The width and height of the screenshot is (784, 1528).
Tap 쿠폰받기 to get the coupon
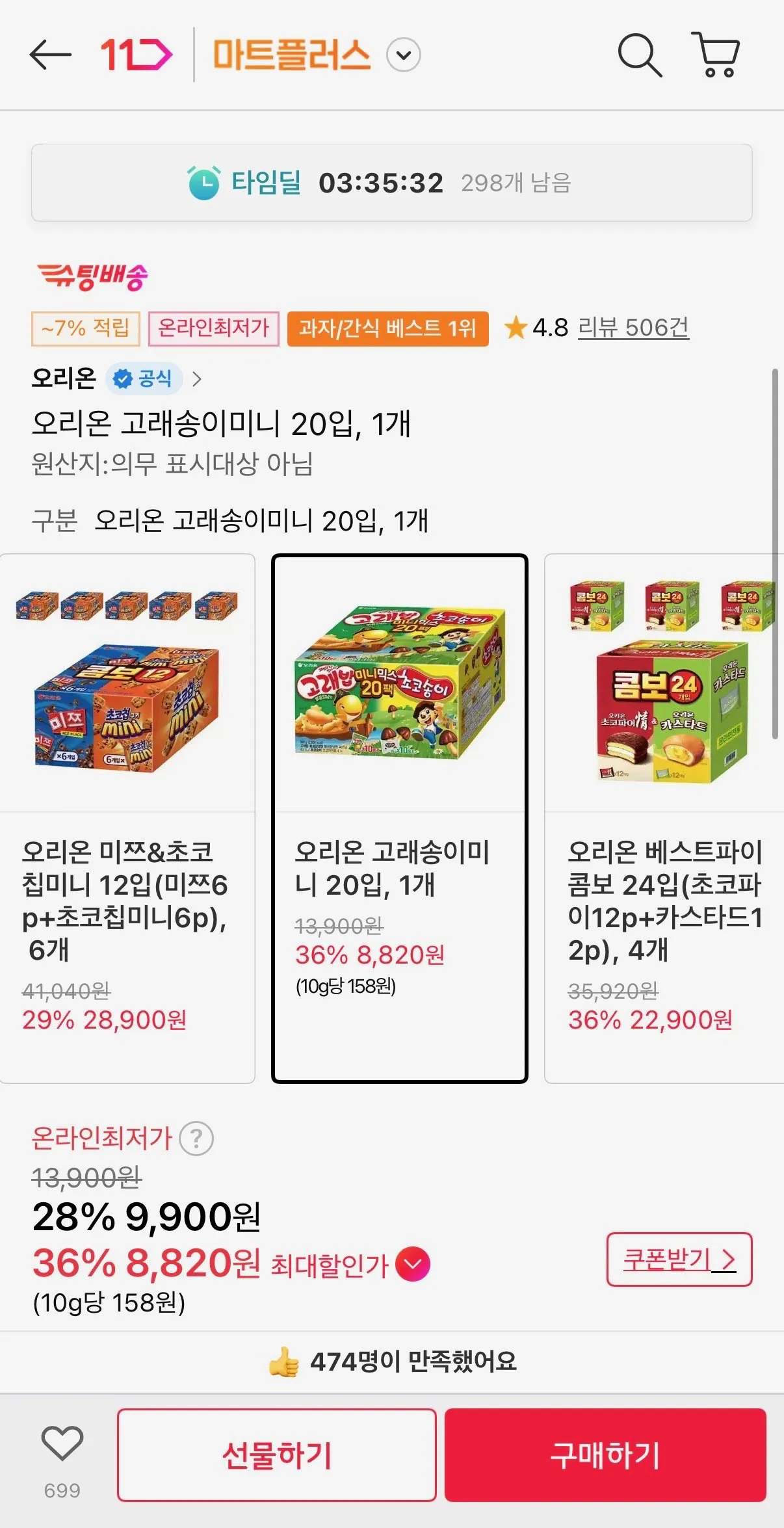tap(679, 1259)
